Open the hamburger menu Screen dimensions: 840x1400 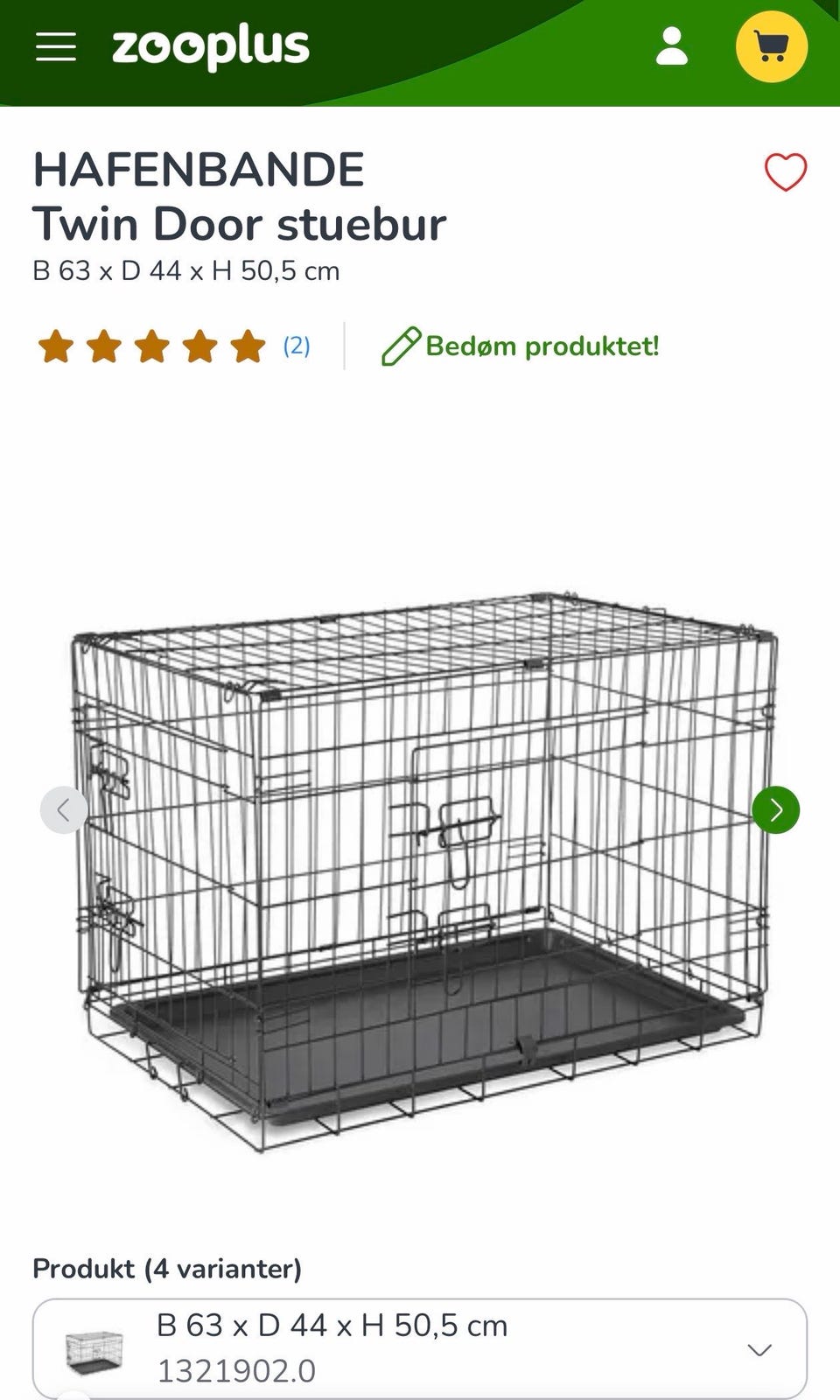pos(56,47)
